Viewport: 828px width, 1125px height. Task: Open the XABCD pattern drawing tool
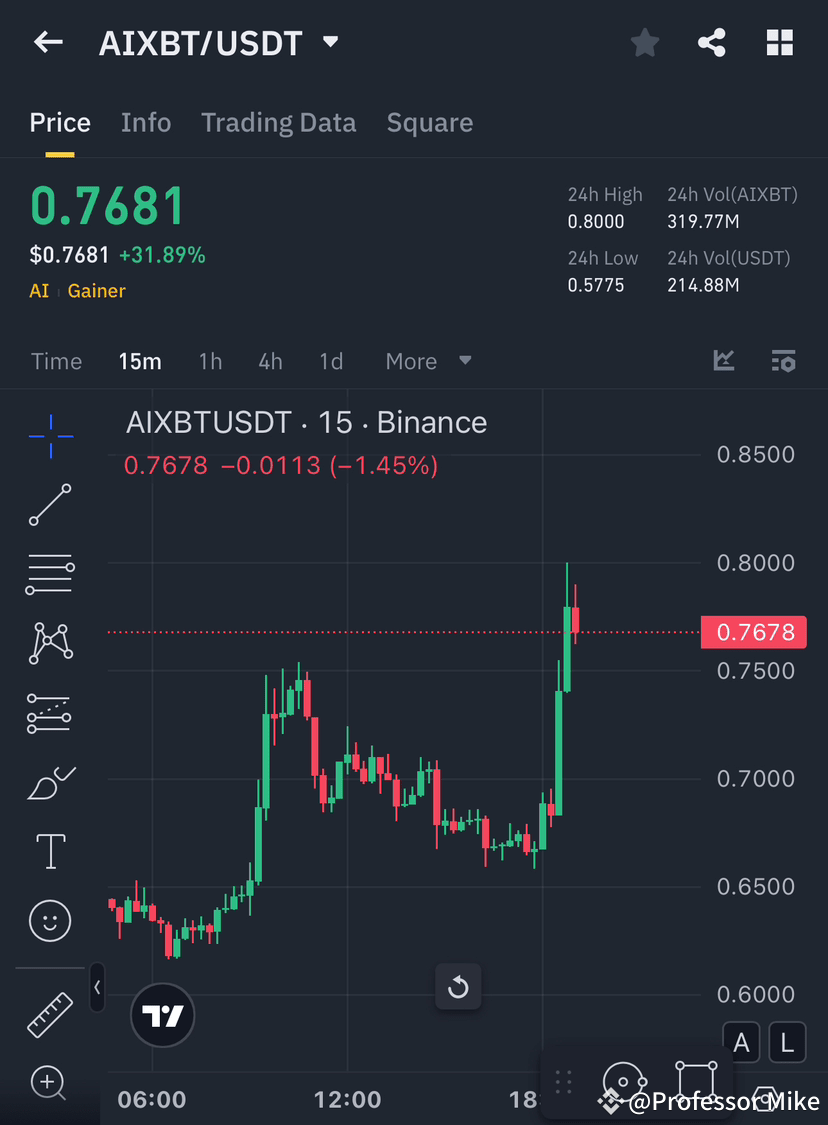click(50, 643)
